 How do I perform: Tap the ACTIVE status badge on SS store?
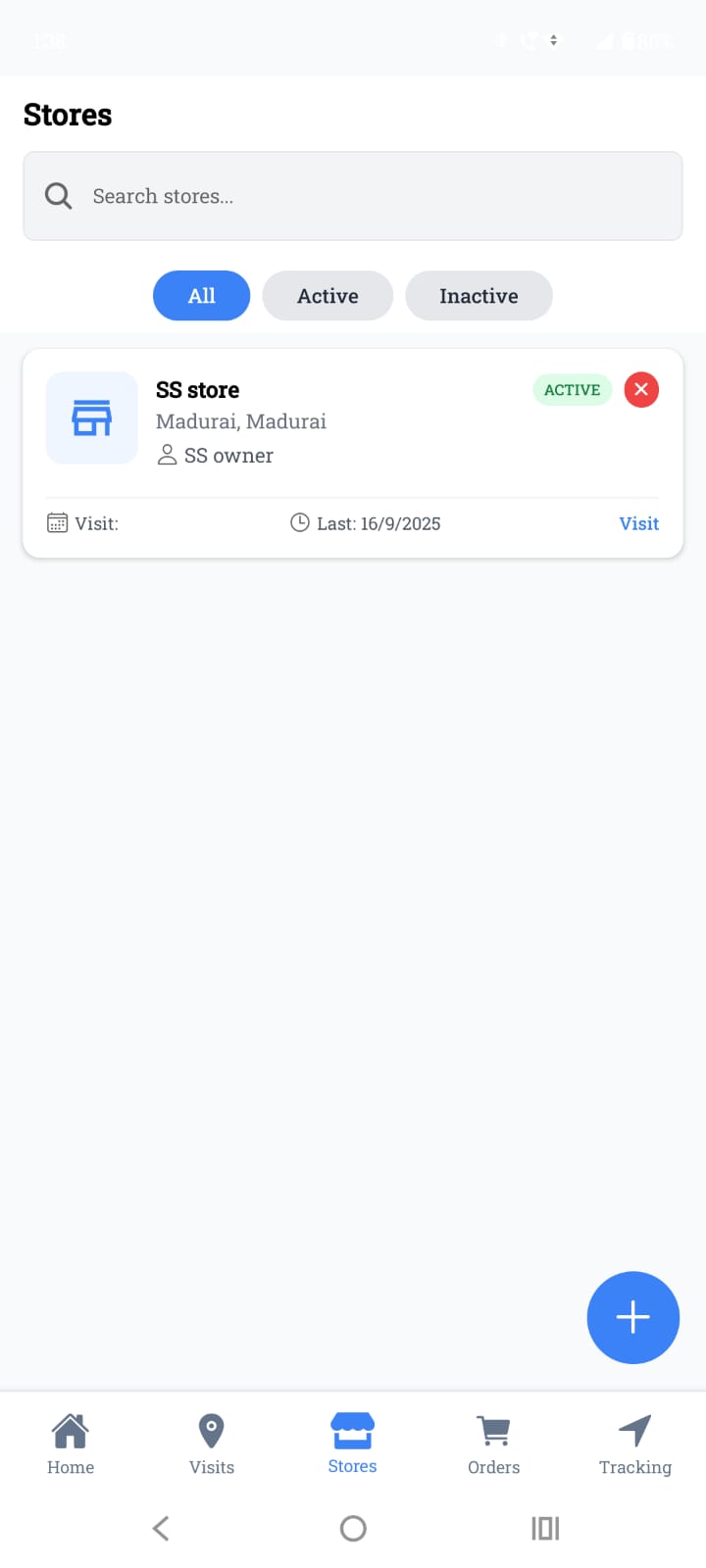point(572,389)
